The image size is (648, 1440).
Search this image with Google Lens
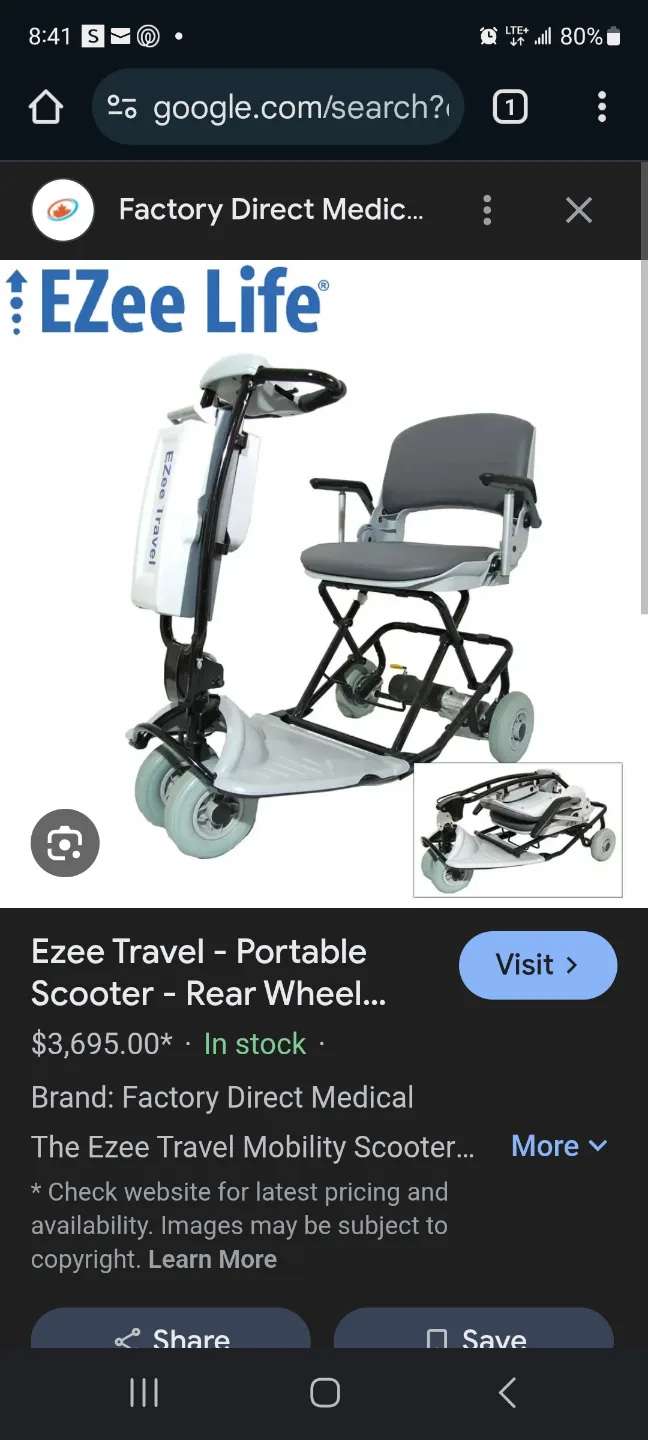tap(65, 844)
